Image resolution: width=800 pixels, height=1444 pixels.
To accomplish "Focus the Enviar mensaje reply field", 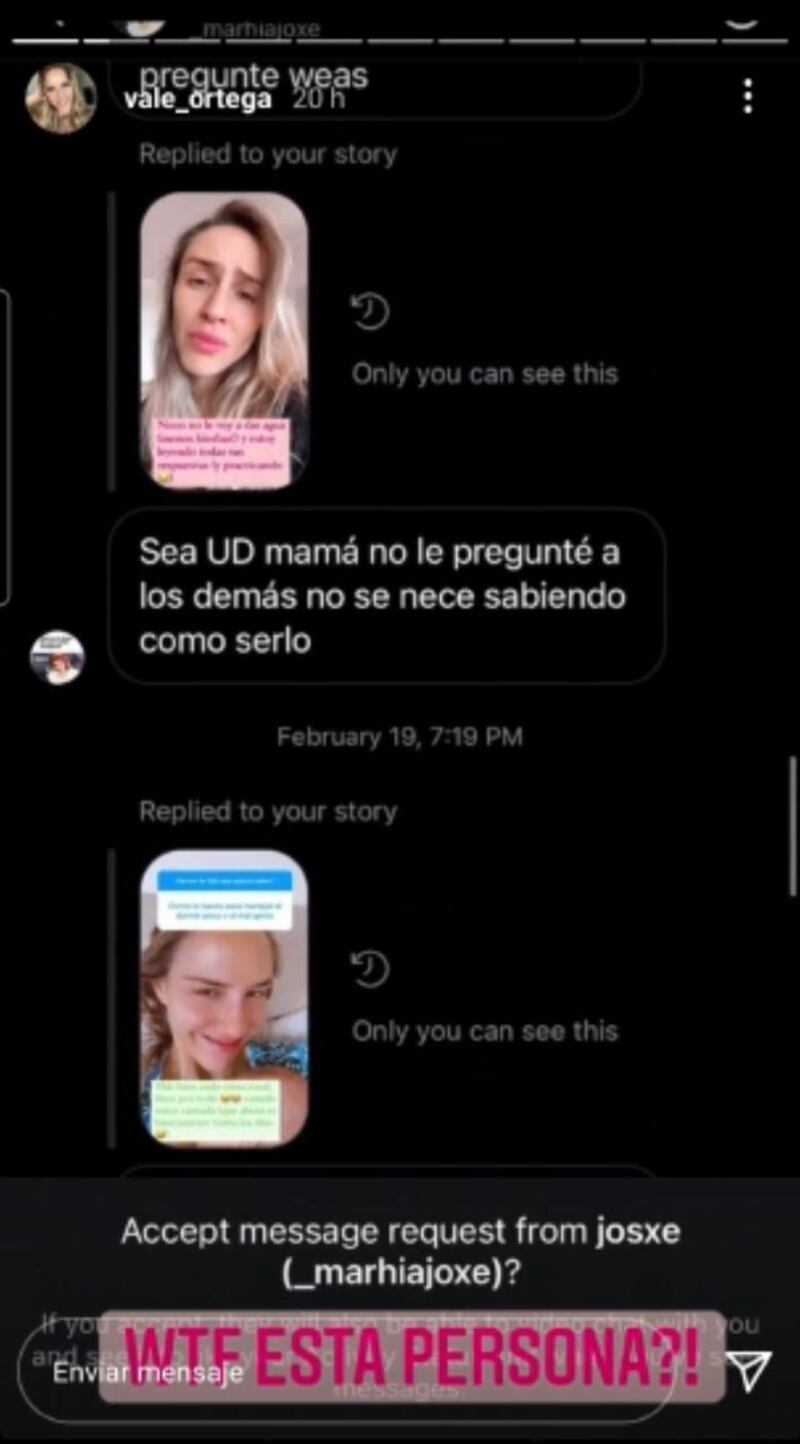I will (148, 1373).
